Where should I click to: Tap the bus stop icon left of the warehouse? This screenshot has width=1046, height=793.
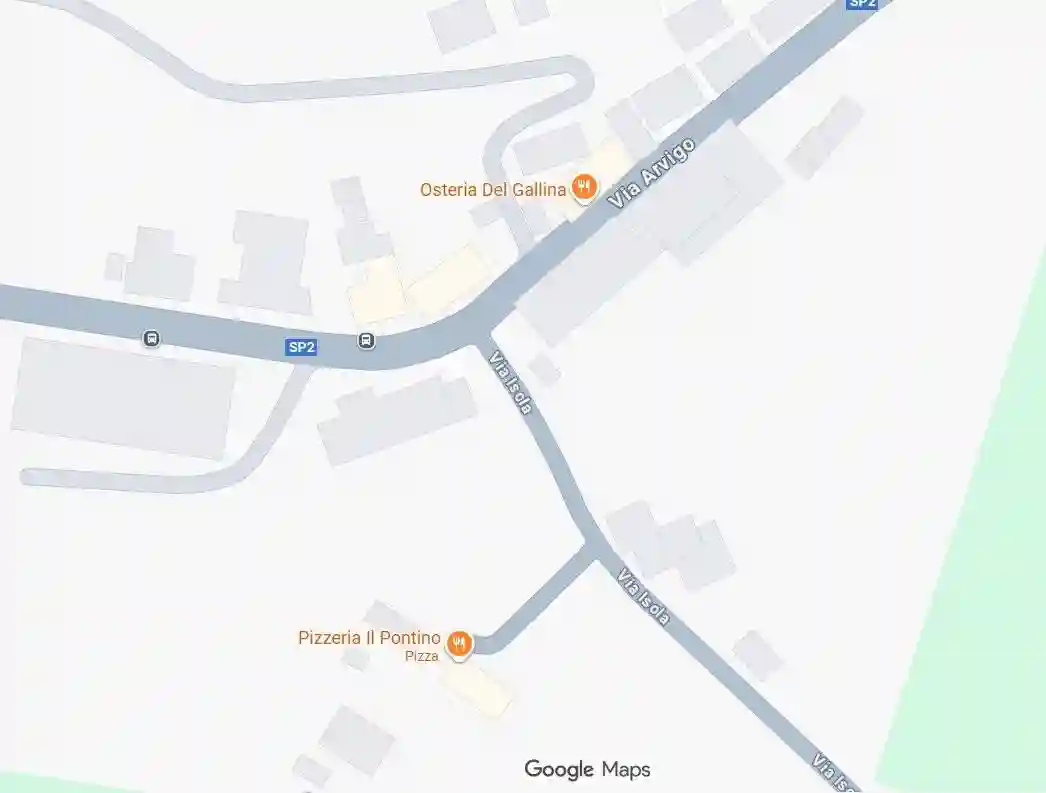(x=151, y=338)
